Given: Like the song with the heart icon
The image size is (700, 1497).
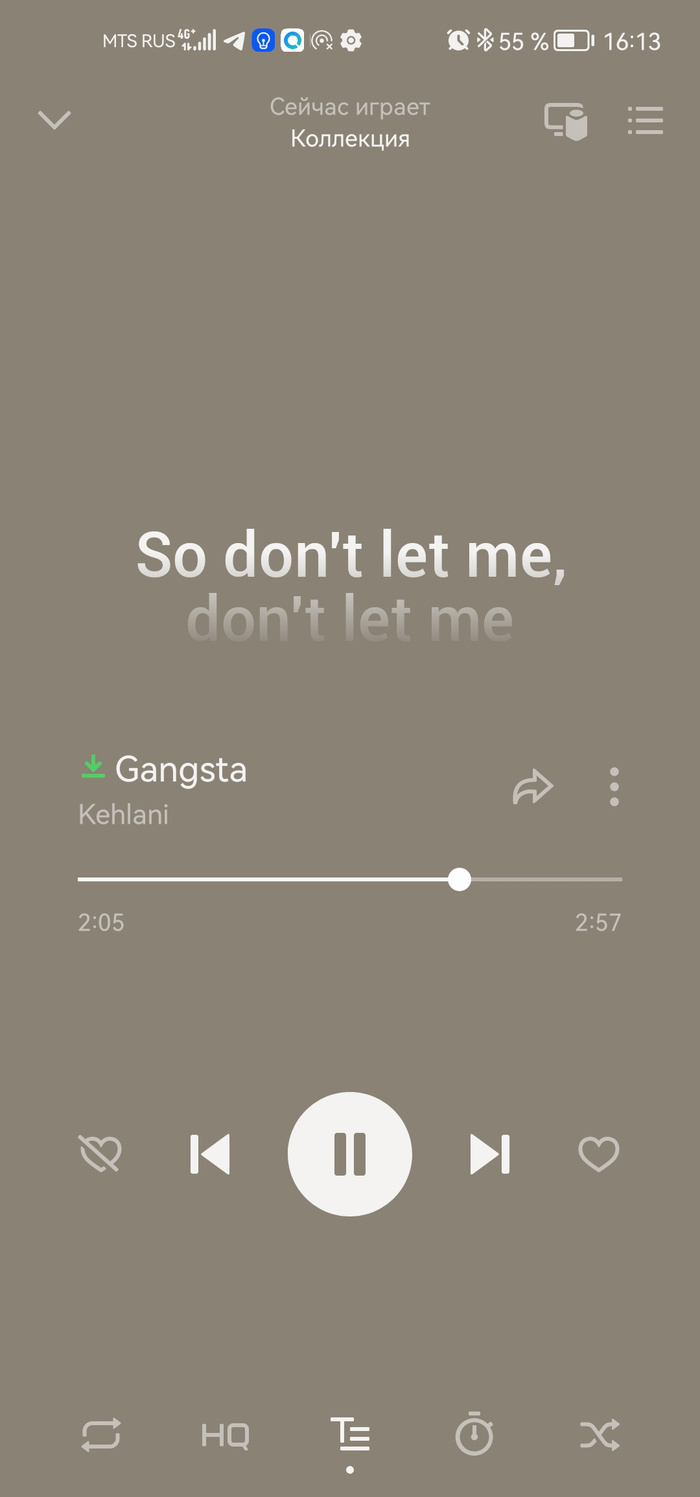Looking at the screenshot, I should [599, 1154].
